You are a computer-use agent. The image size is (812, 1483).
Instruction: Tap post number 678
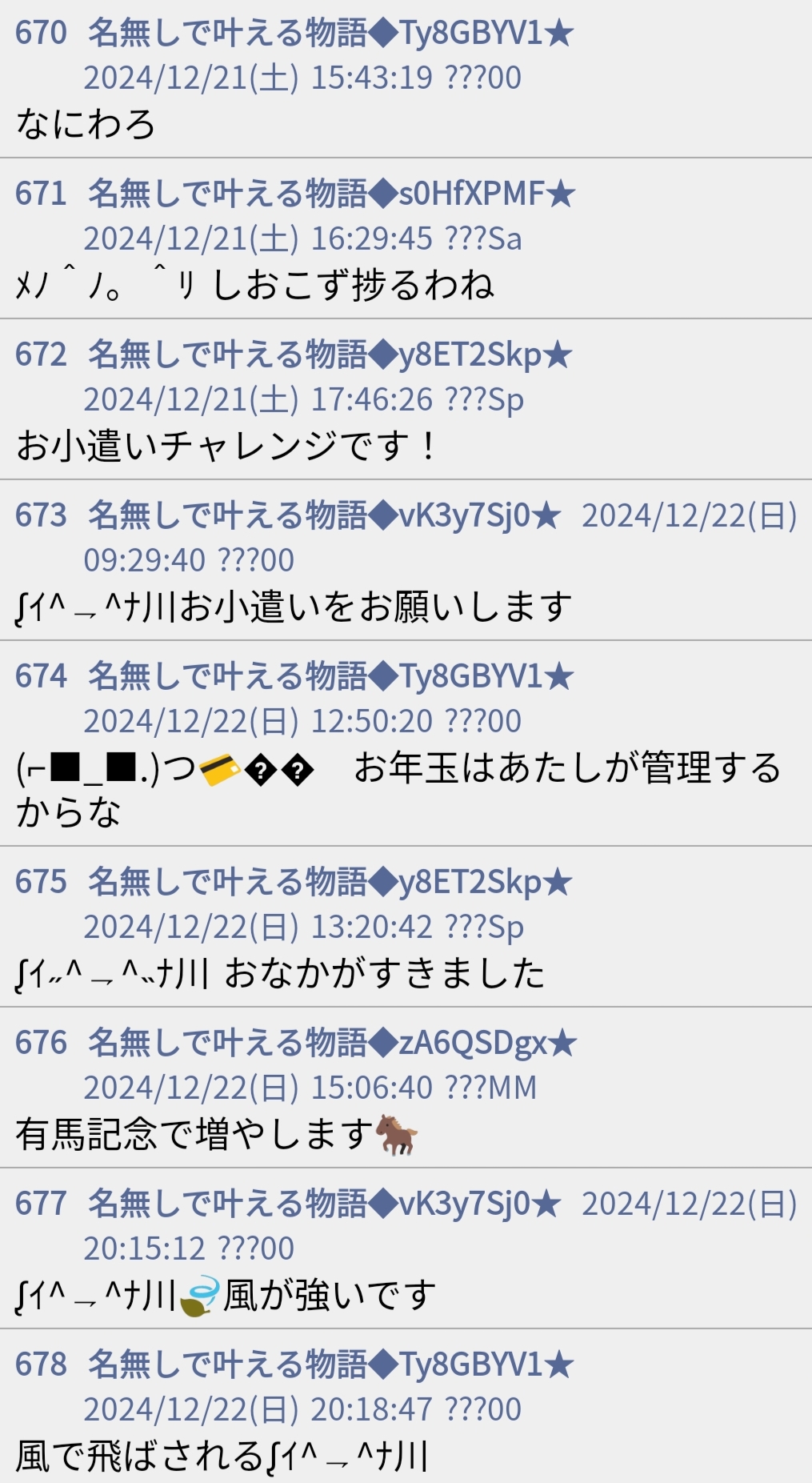pos(41,1365)
